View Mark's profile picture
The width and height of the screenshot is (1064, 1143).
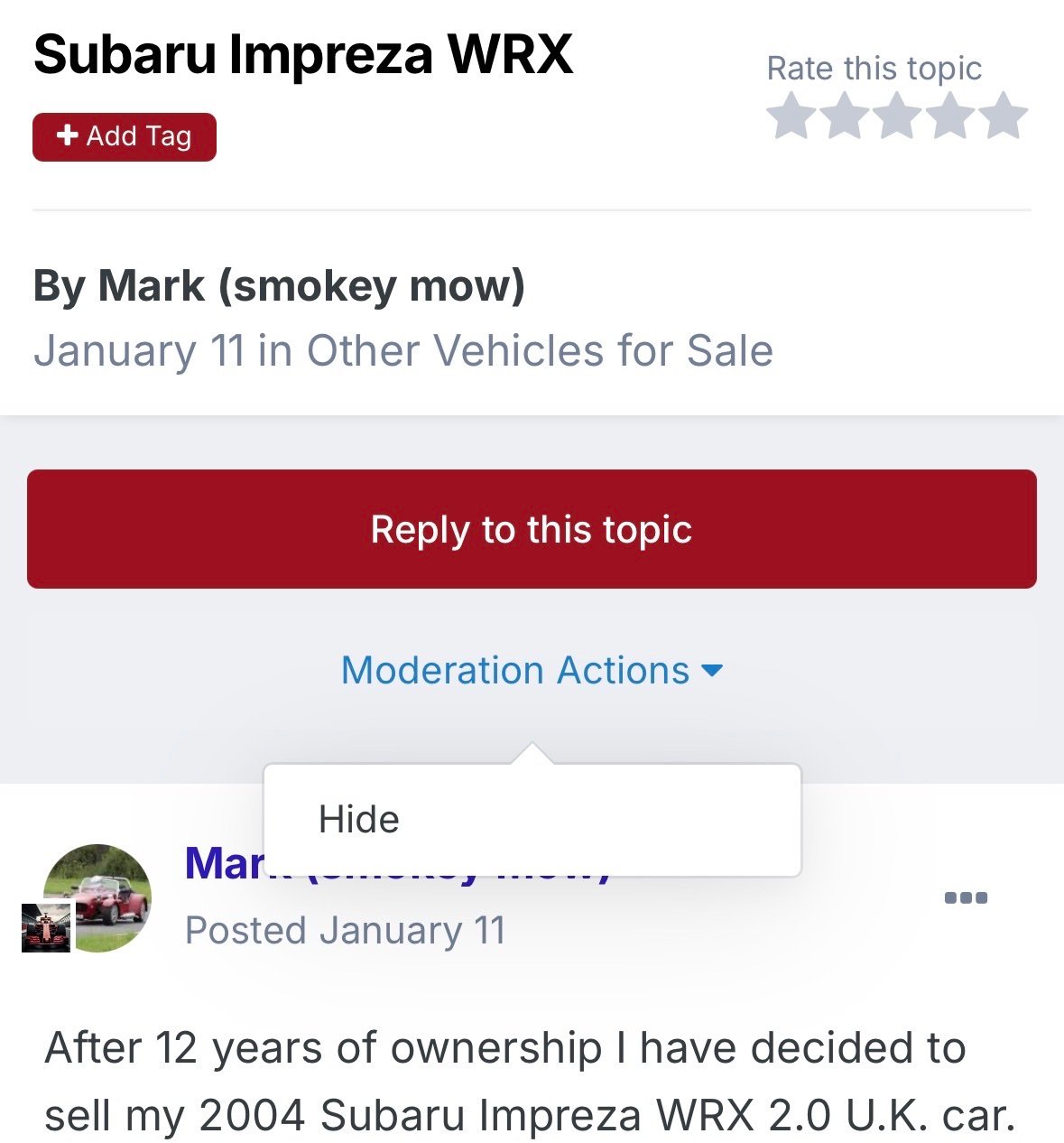pos(97,897)
